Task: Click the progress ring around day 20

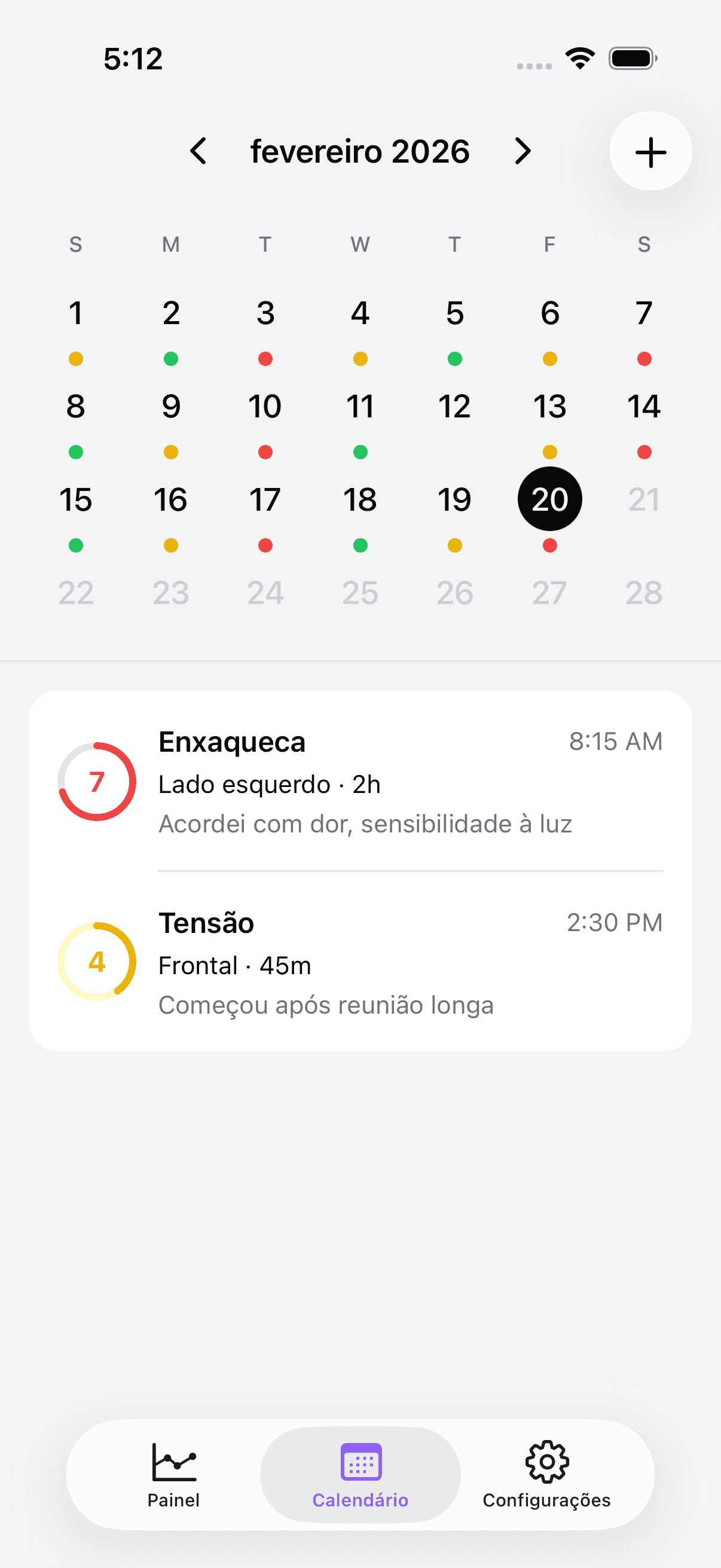Action: (549, 498)
